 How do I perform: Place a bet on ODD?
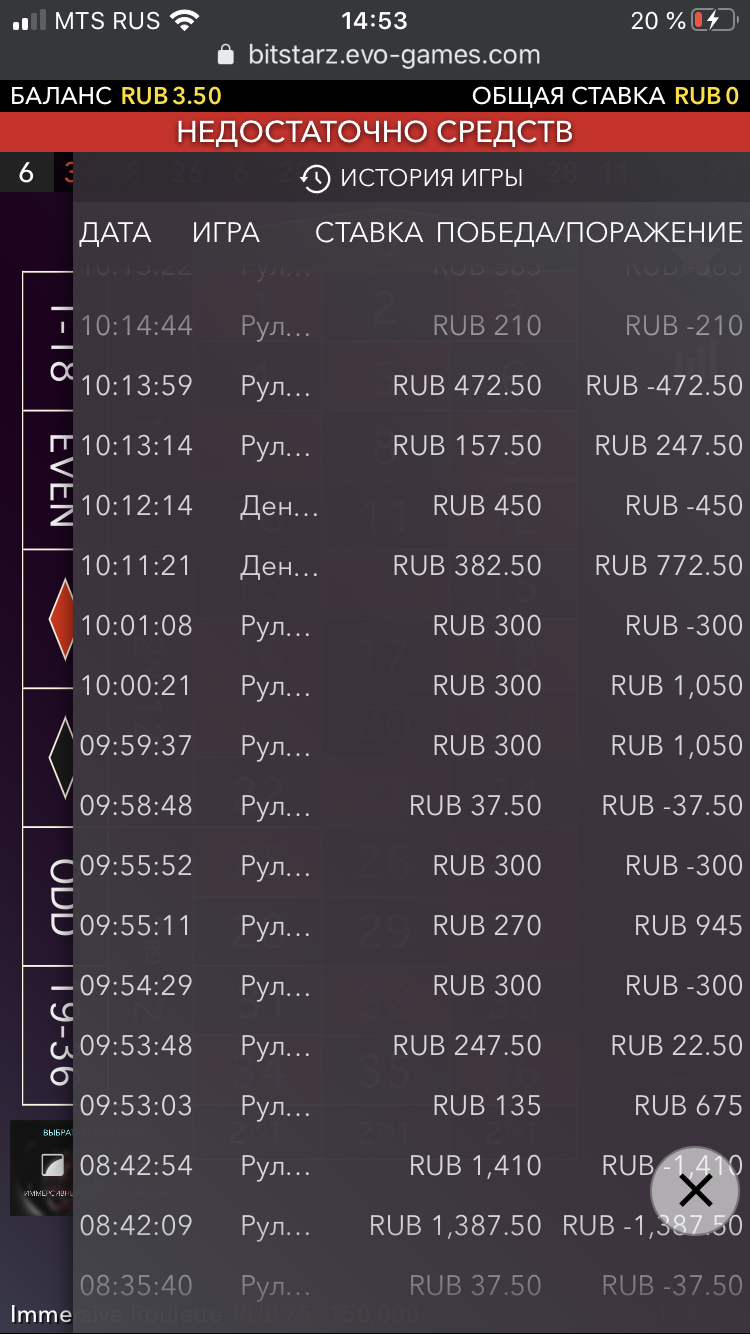[47, 896]
